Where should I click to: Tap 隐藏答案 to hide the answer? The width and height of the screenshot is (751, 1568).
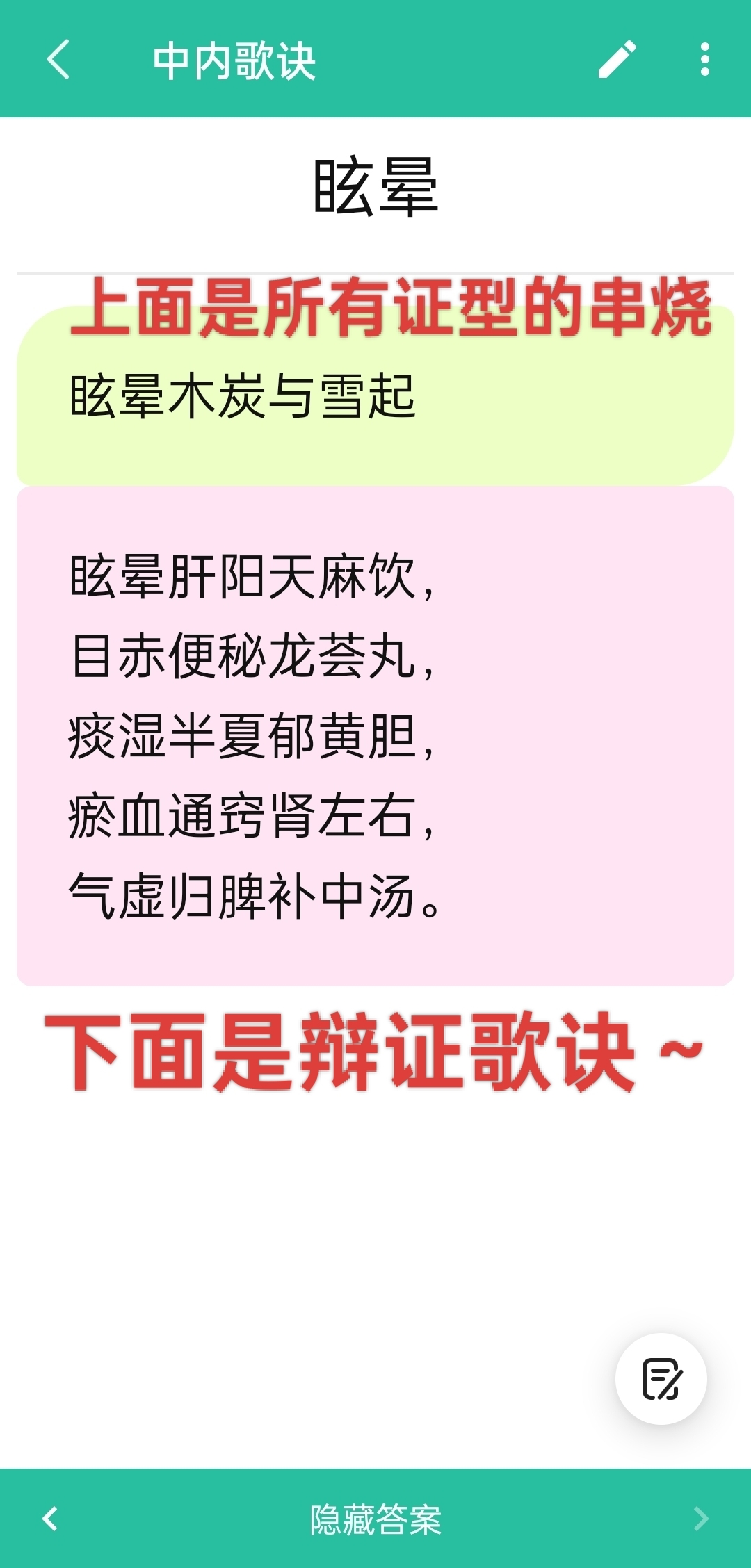[x=375, y=1519]
